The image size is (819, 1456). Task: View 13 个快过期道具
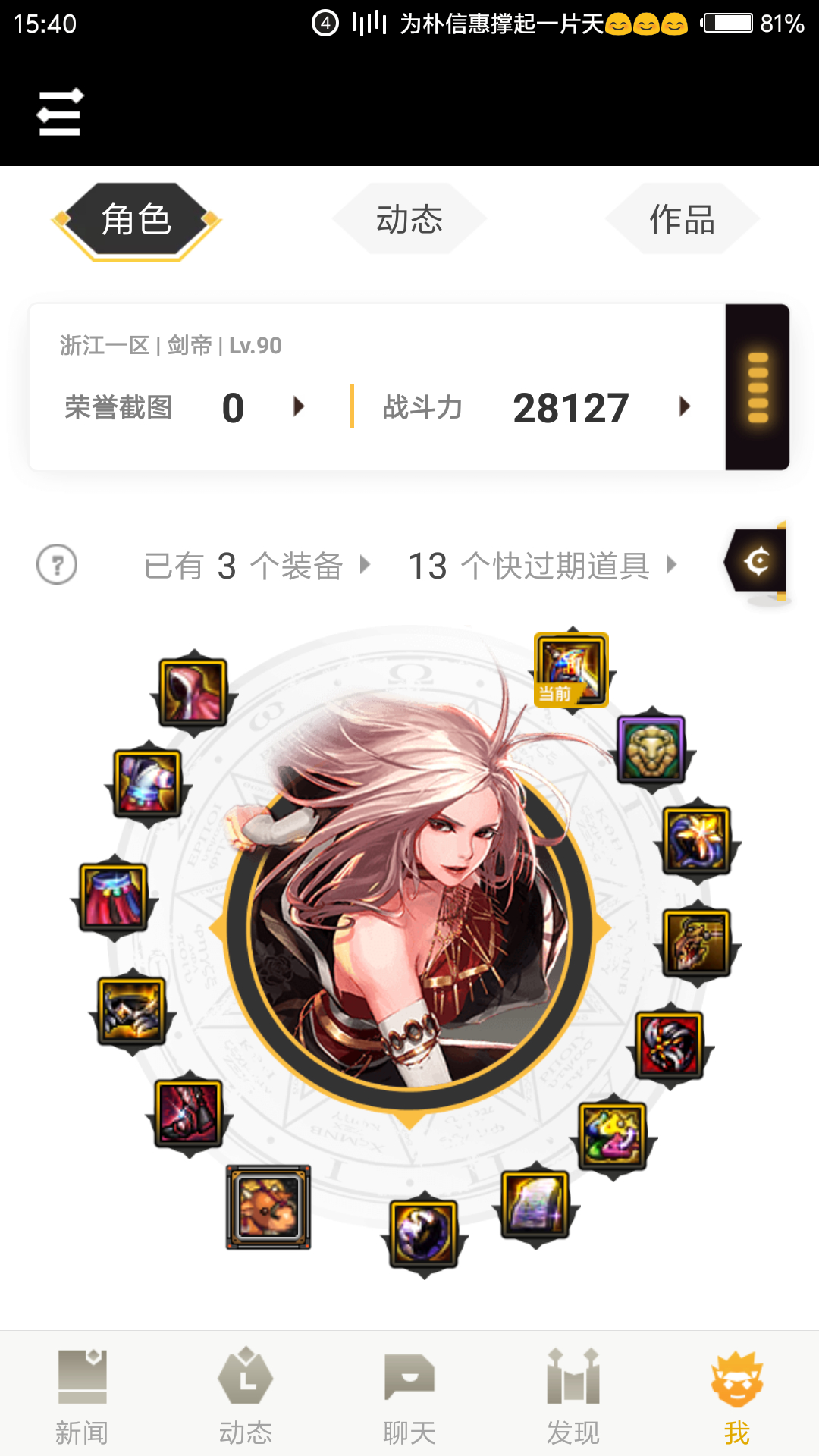[x=541, y=566]
